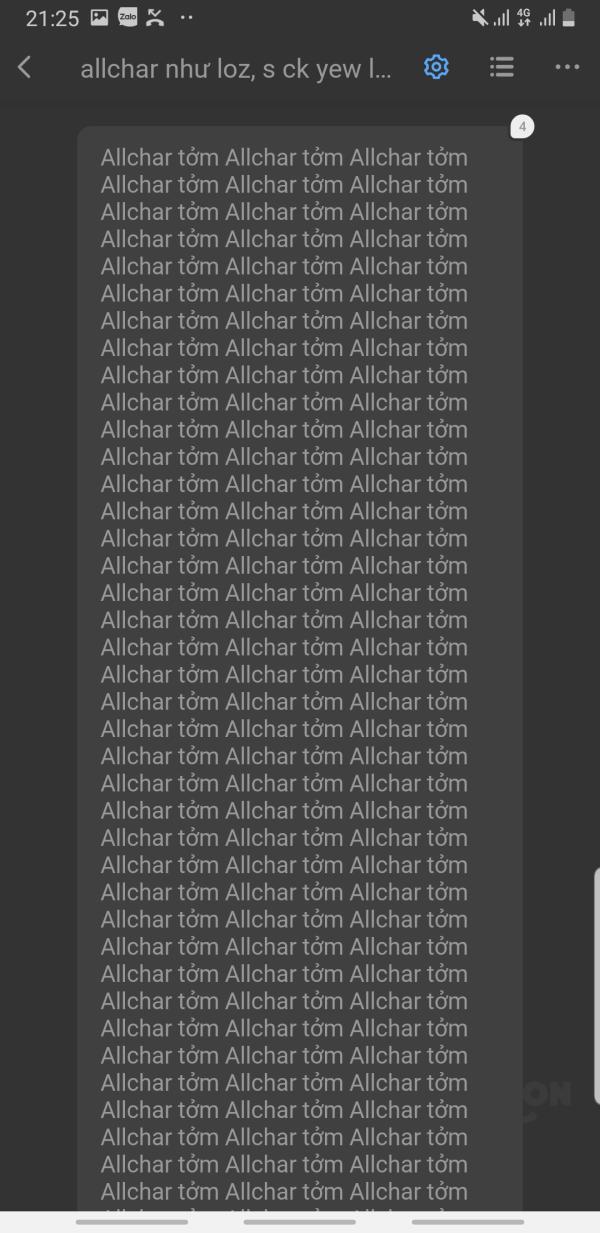
Task: Open the list view icon
Action: click(502, 67)
